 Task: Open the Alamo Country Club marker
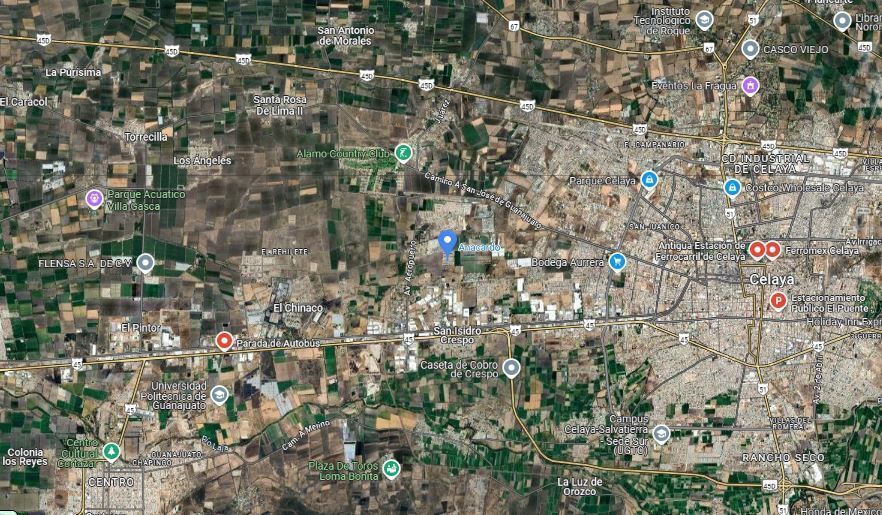click(402, 153)
